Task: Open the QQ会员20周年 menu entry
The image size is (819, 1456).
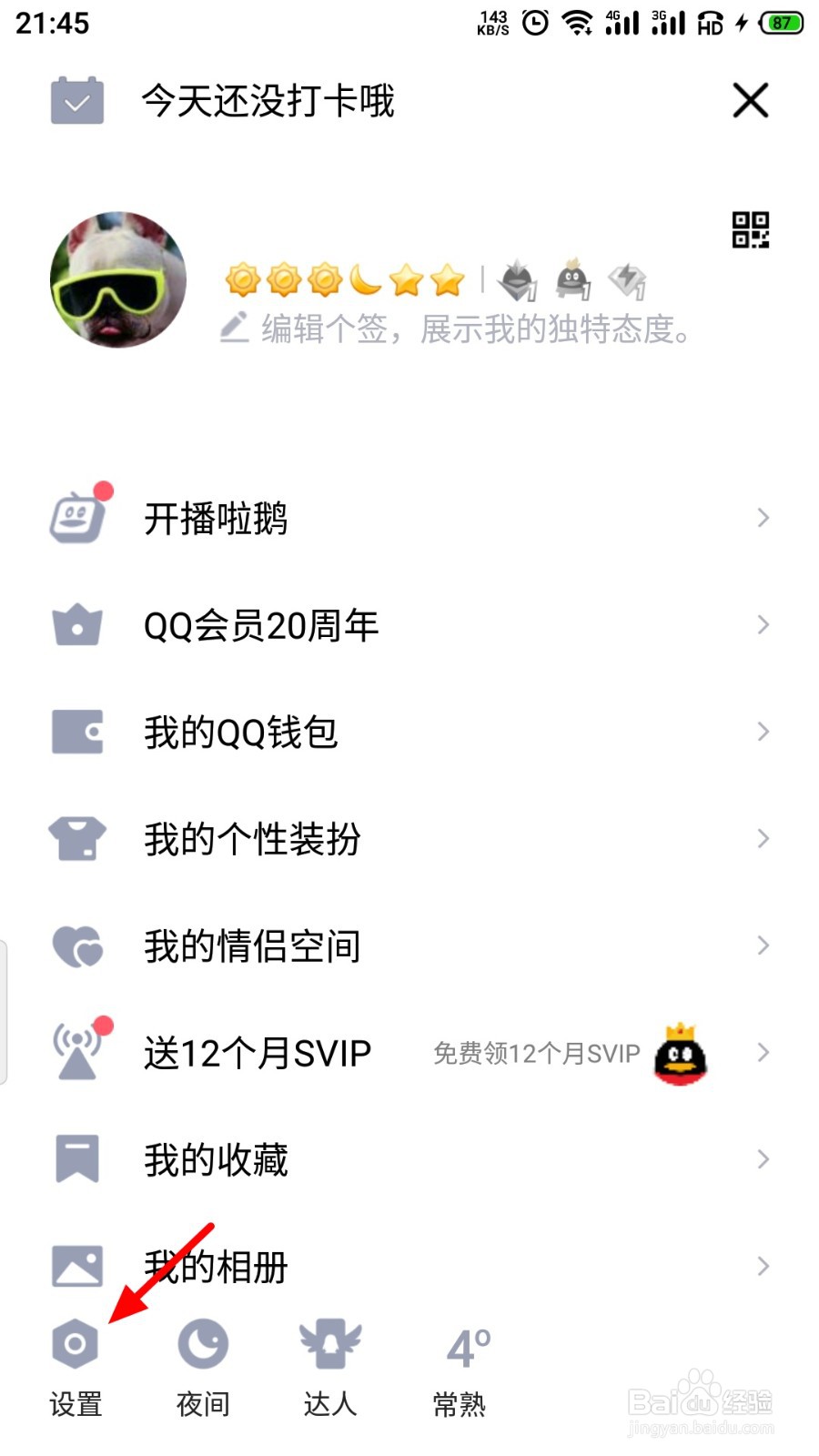Action: click(x=261, y=624)
